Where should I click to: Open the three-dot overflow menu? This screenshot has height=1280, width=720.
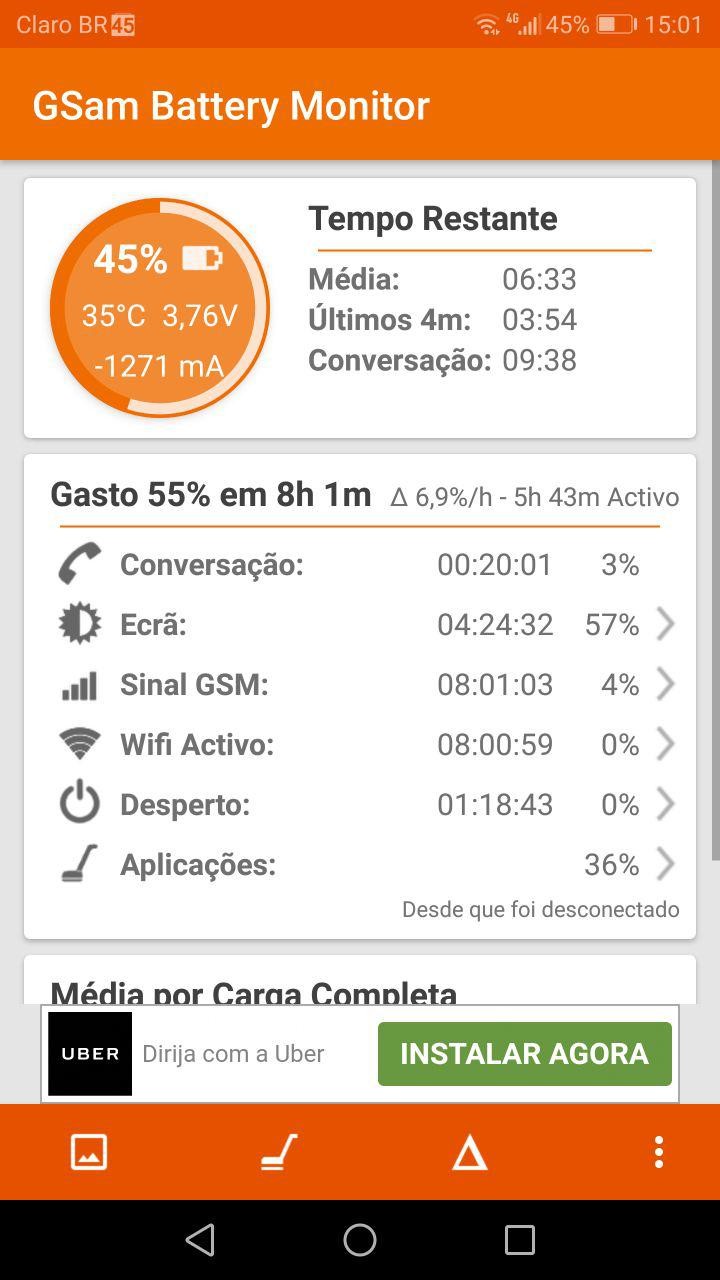tap(658, 1152)
